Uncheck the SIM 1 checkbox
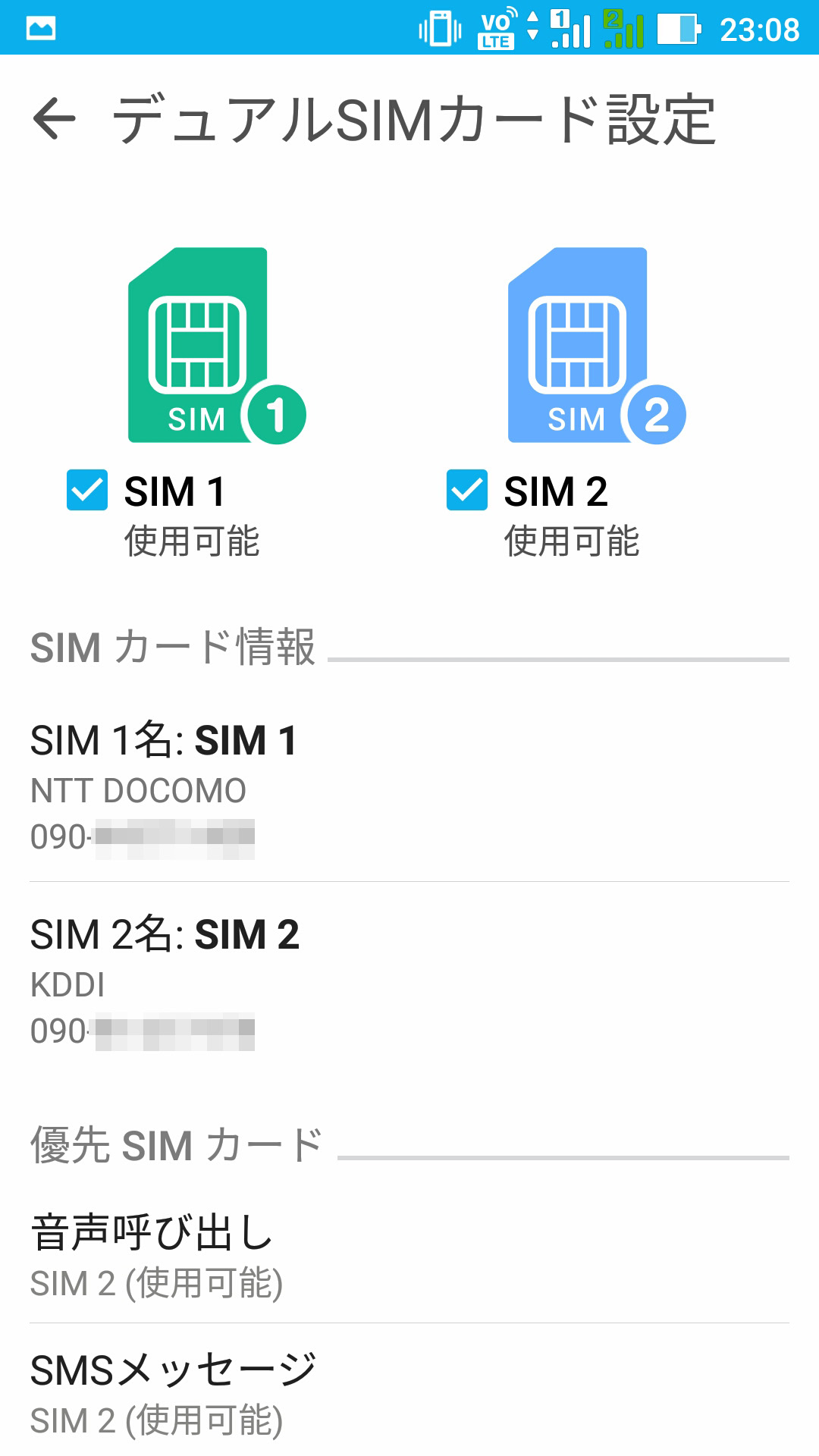 point(87,490)
